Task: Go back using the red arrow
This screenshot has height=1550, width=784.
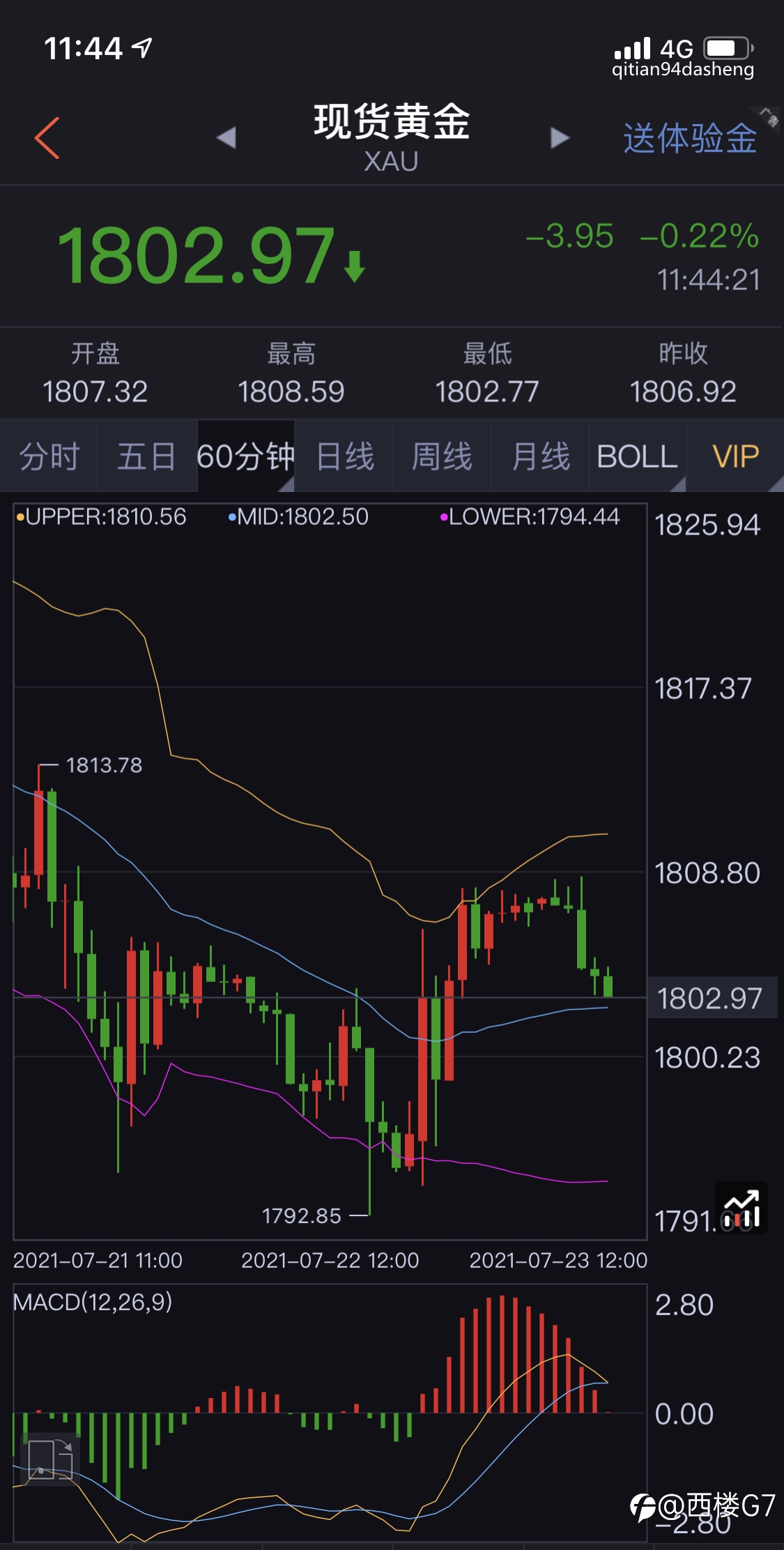Action: pos(47,138)
